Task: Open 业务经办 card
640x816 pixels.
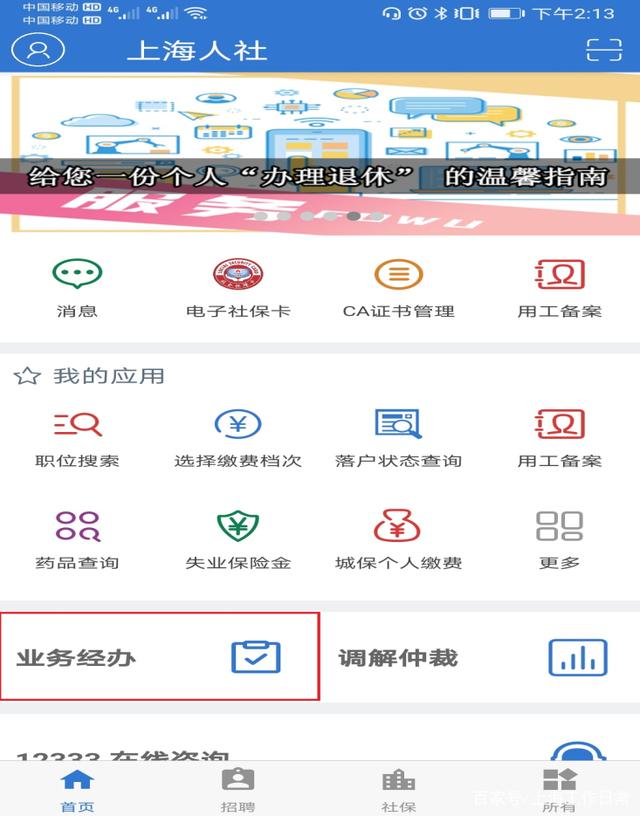Action: 160,657
